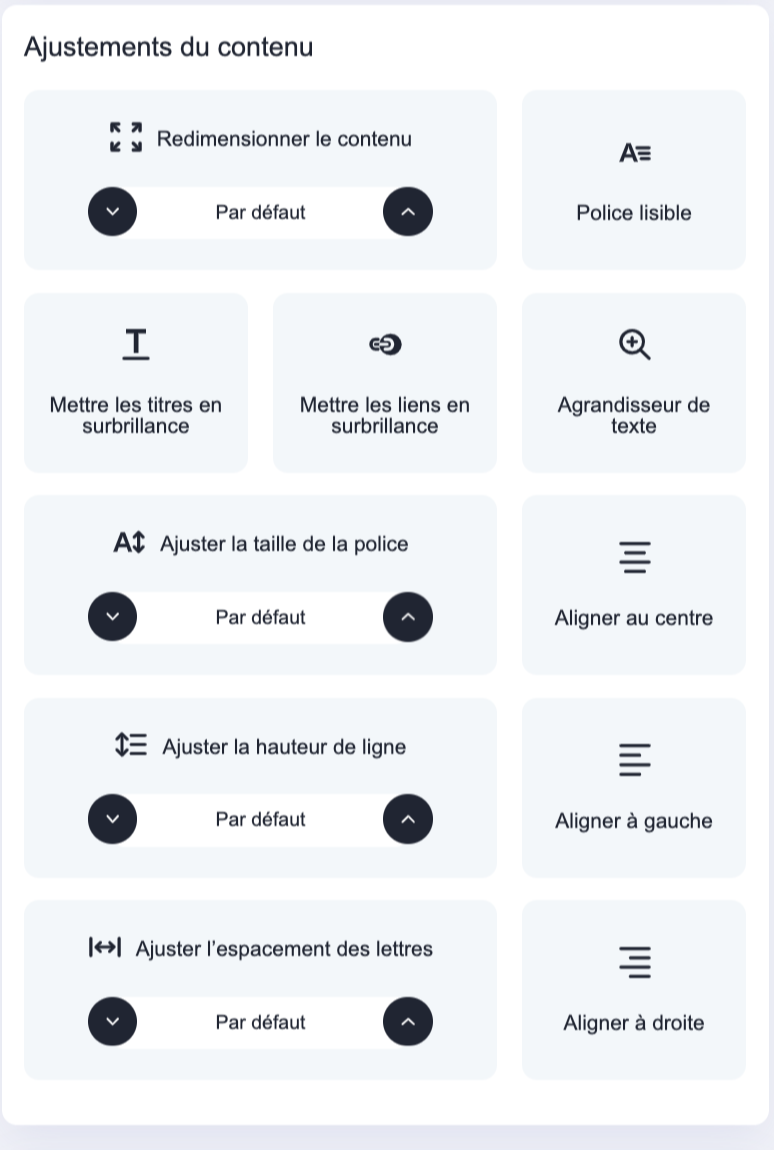The image size is (774, 1150).
Task: Enable the Police lisible option
Action: pos(633,180)
